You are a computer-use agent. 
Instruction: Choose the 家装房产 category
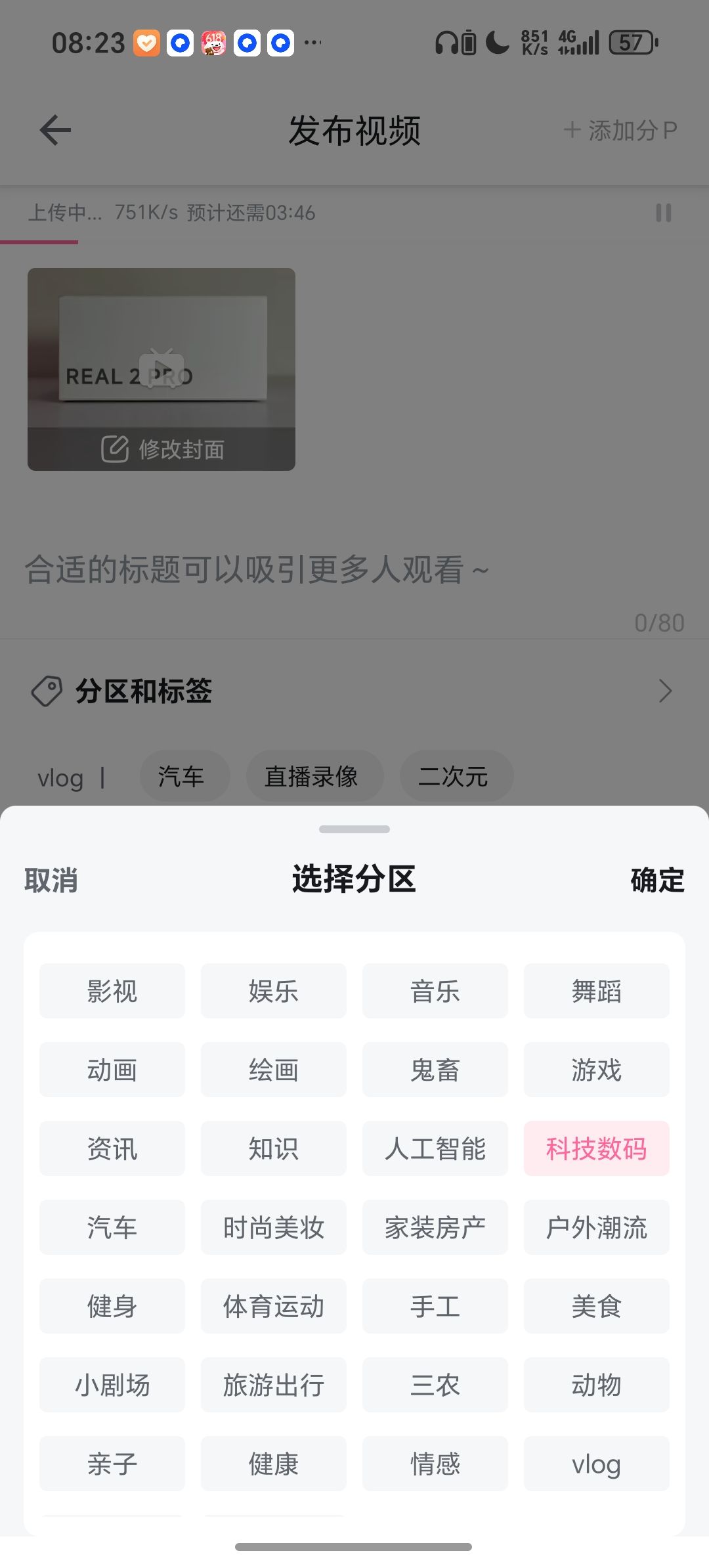(x=435, y=1227)
